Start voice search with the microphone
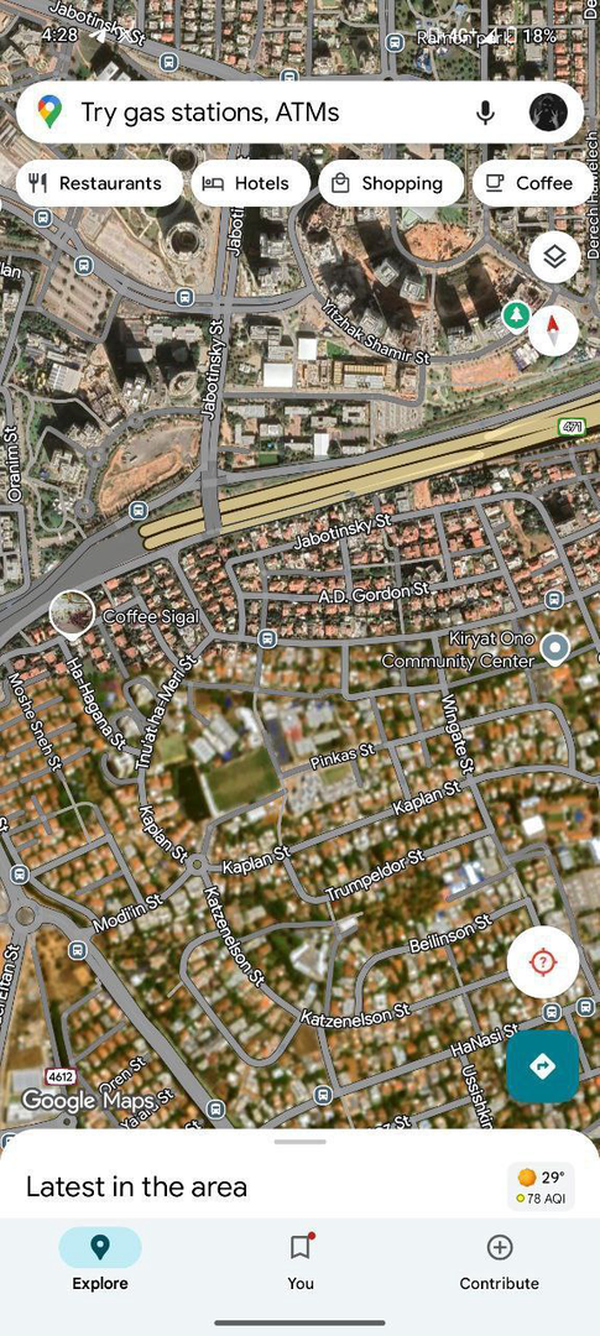The height and width of the screenshot is (1336, 600). pos(486,112)
